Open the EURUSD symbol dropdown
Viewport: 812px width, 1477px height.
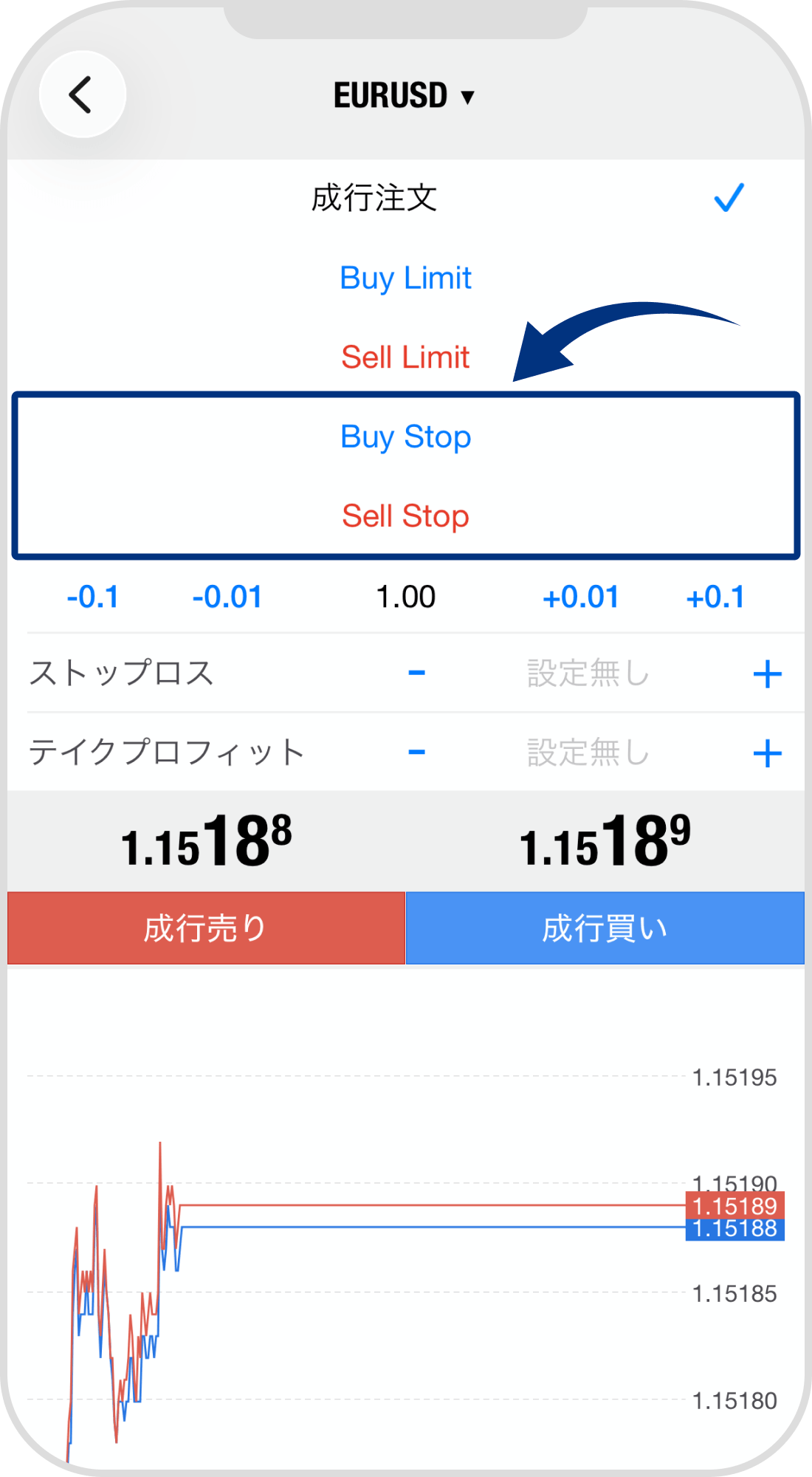click(404, 94)
